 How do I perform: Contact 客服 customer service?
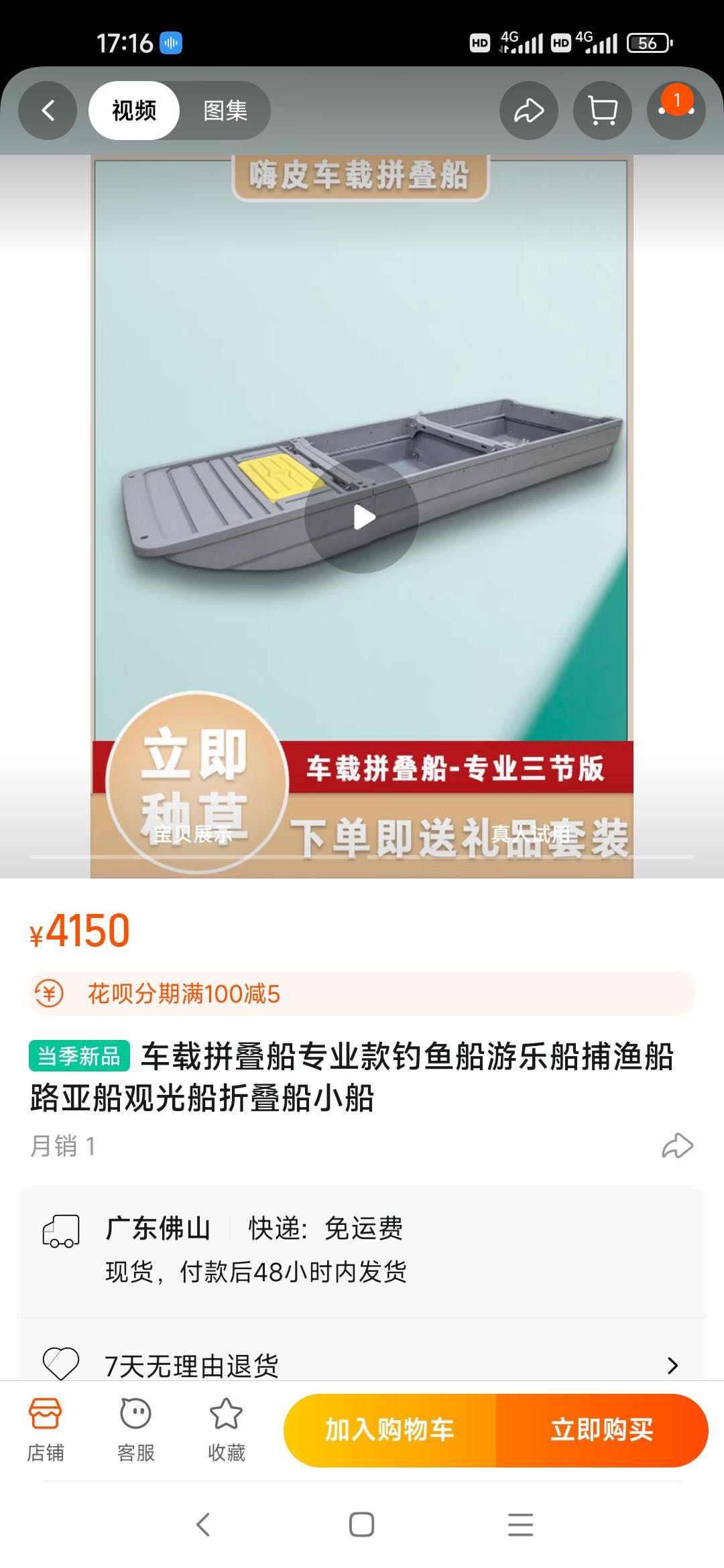135,1429
